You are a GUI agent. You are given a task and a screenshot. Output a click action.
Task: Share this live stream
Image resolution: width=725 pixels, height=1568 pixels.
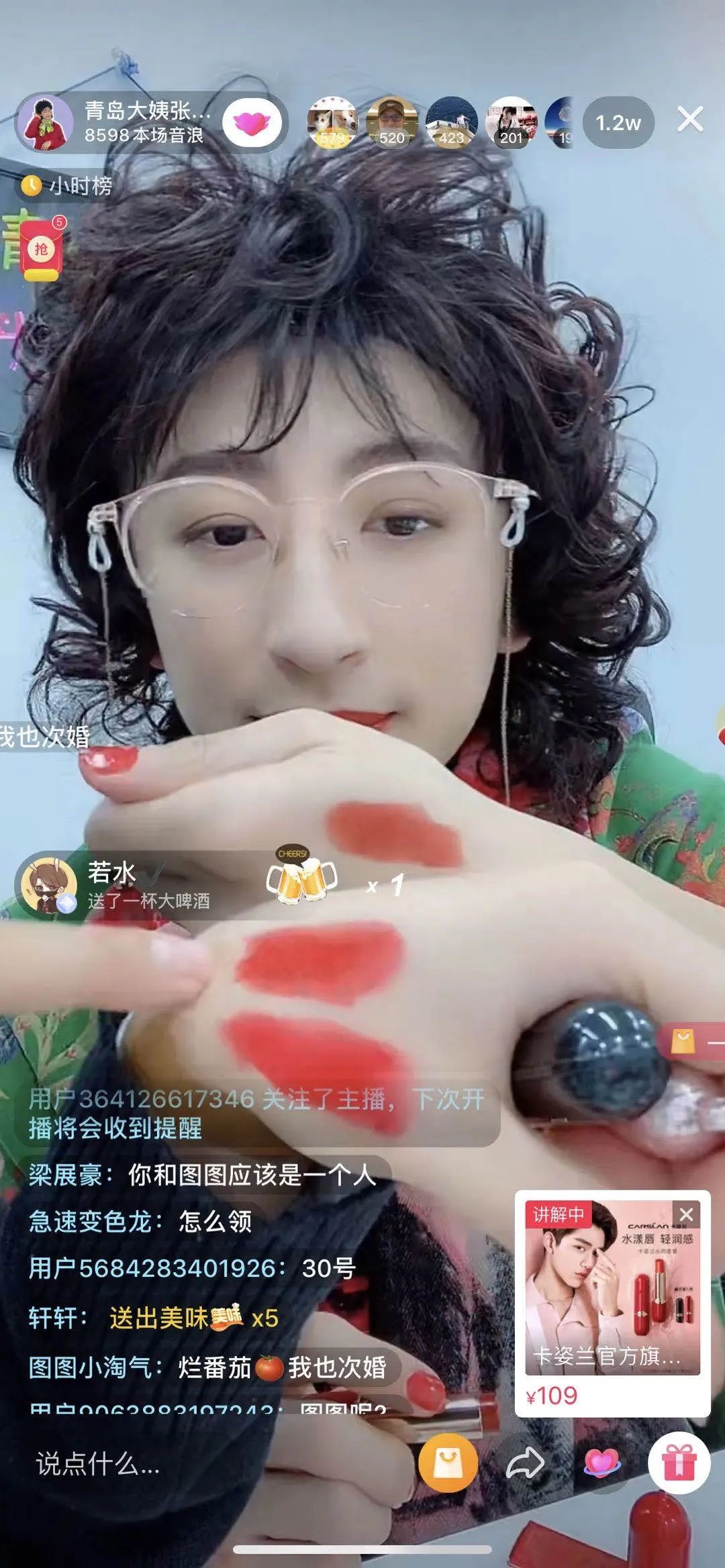click(x=524, y=1463)
